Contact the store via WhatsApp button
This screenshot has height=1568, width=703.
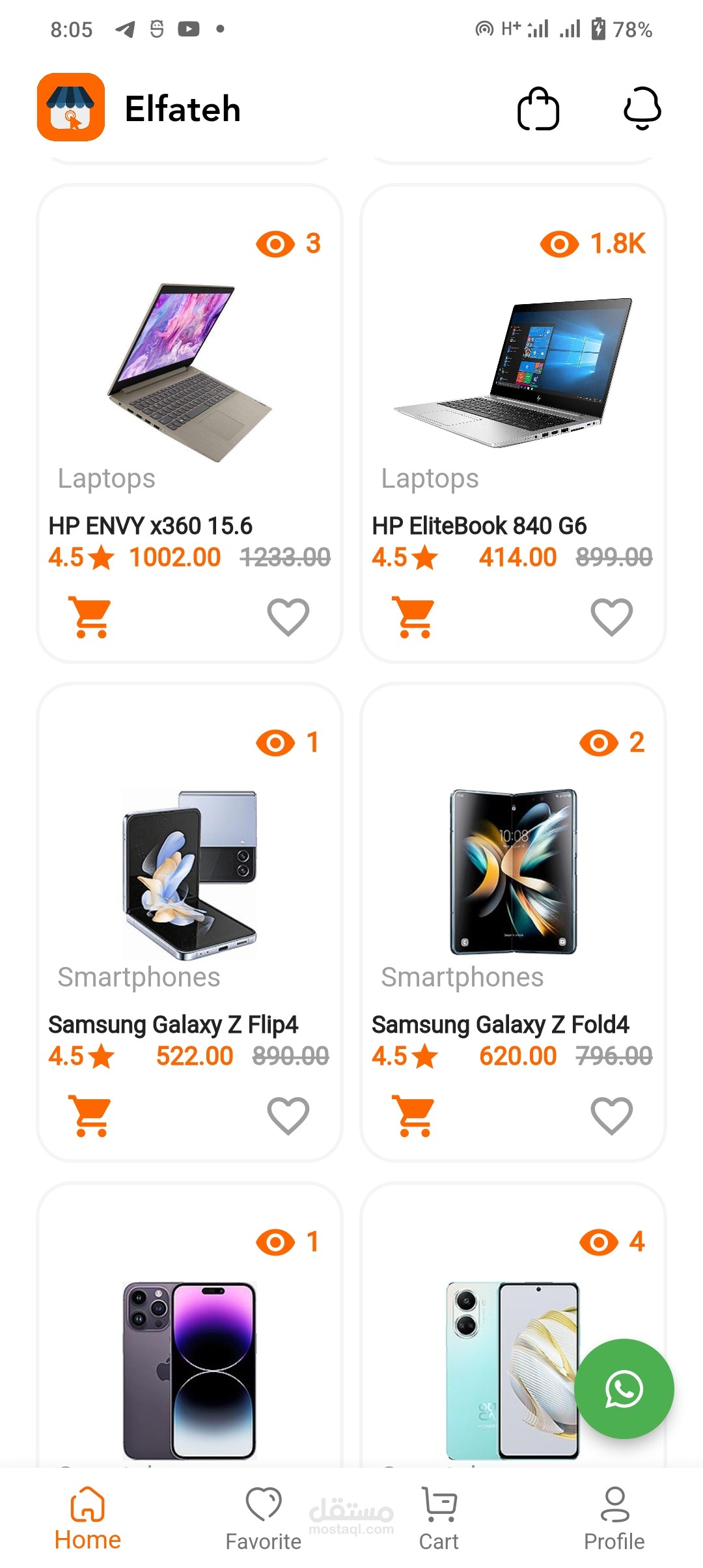[624, 1388]
